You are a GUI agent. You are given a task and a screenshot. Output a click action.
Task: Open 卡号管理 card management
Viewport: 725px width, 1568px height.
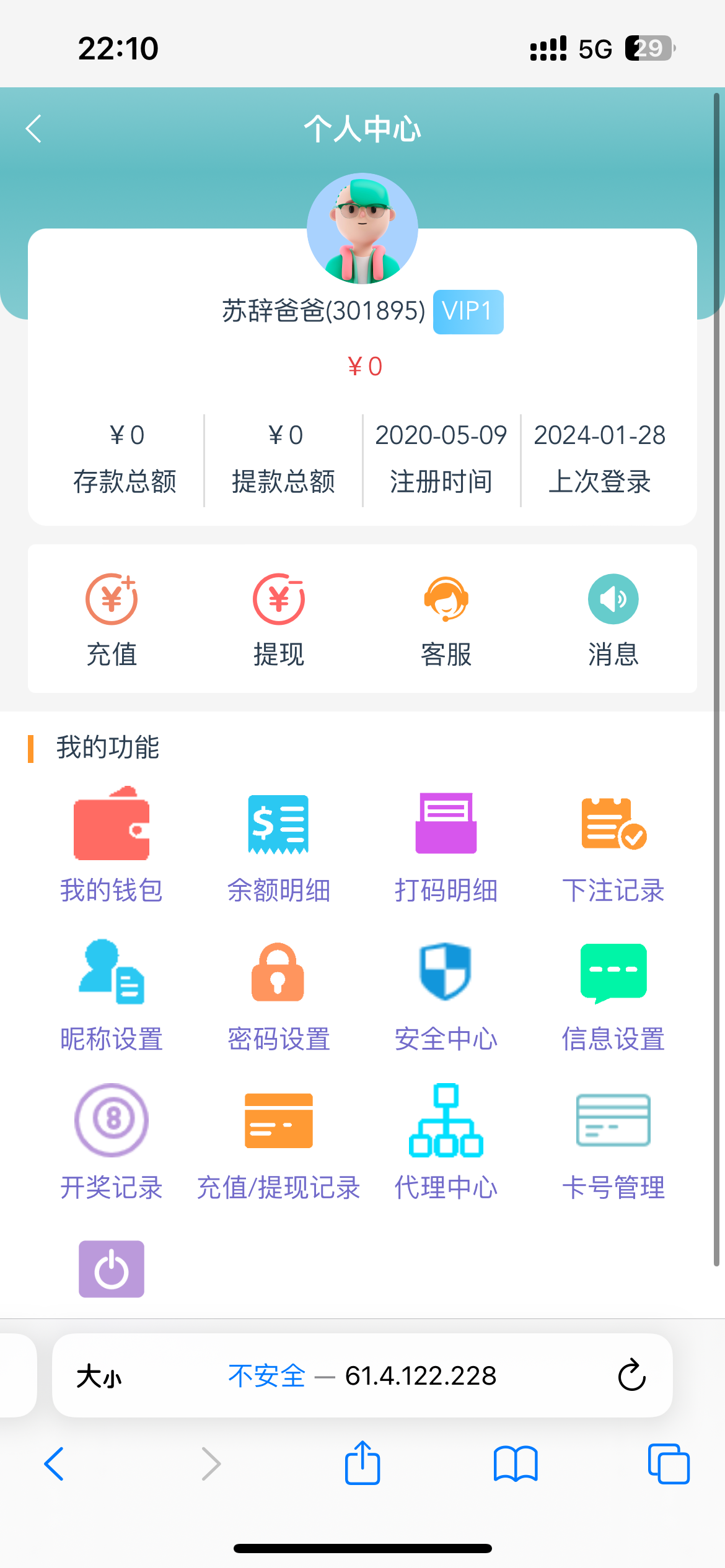coord(613,1143)
